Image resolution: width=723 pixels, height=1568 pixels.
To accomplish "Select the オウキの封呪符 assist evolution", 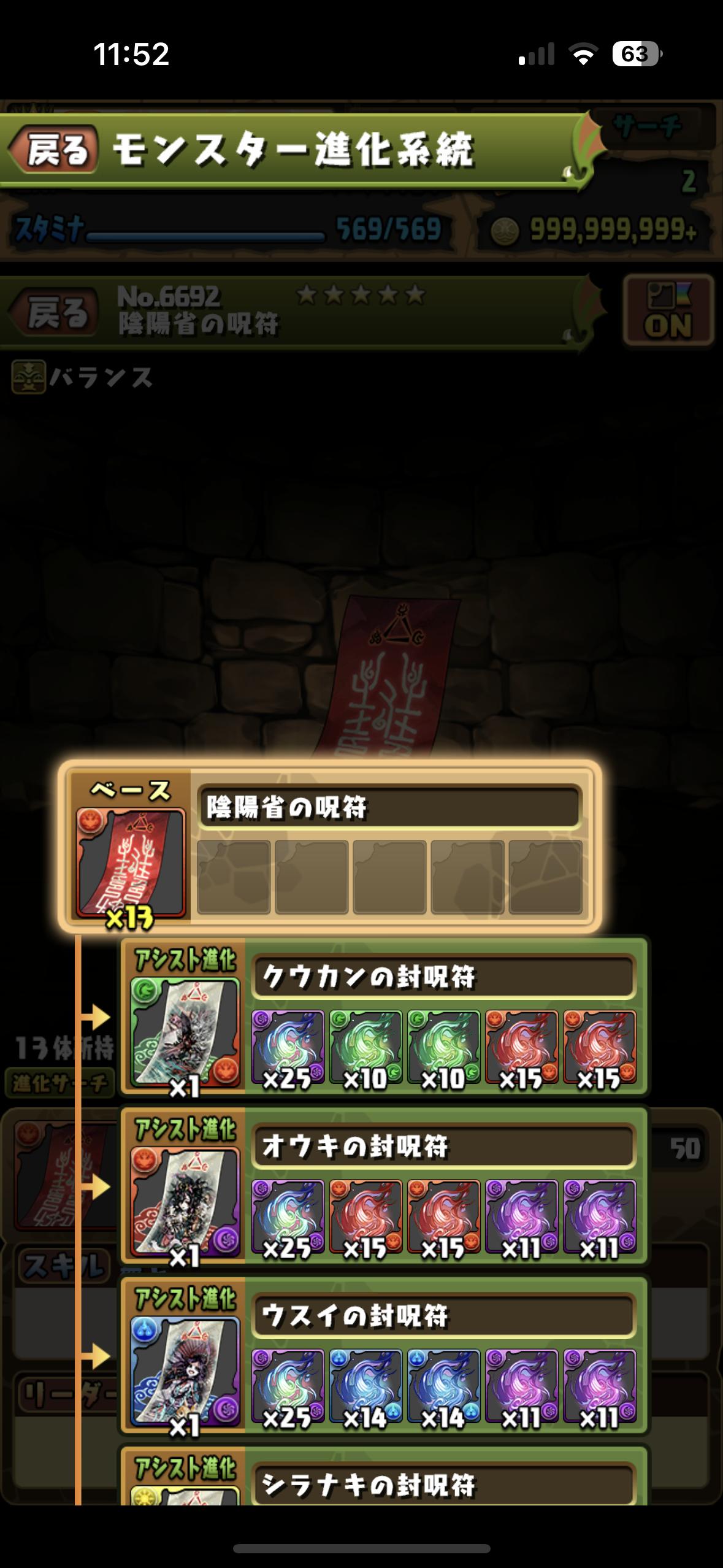I will 384,1185.
